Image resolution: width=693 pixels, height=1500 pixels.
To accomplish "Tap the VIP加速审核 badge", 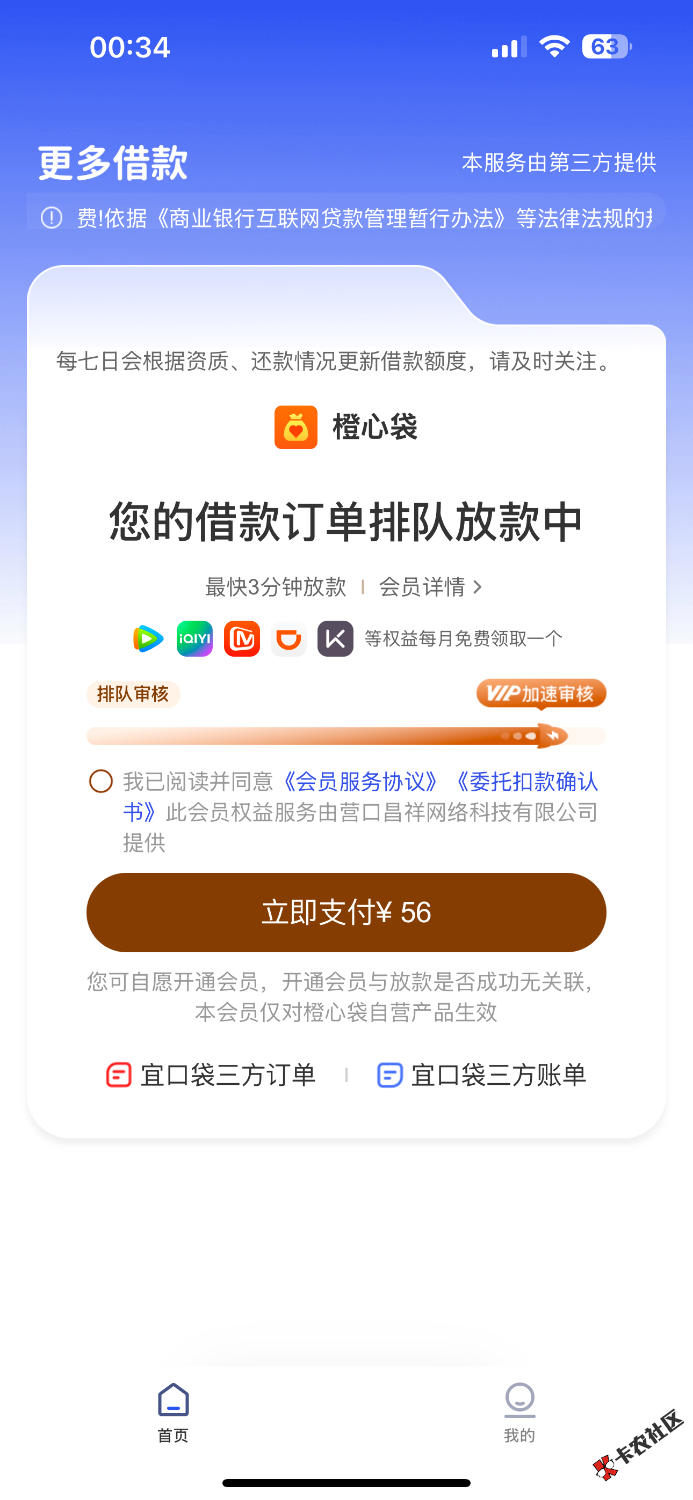I will pos(541,694).
